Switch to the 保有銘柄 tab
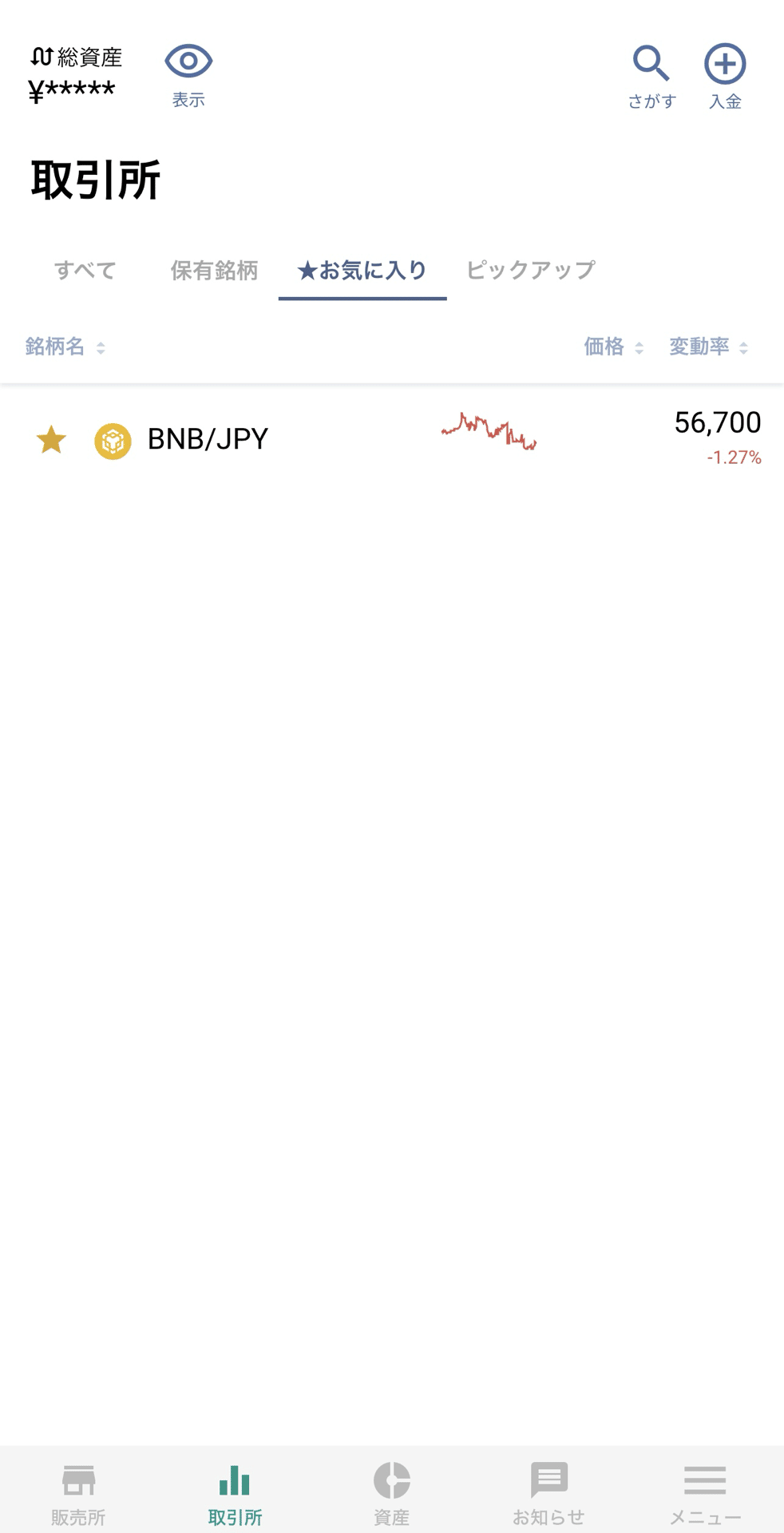Screen dimensions: 784x1533 tap(214, 270)
